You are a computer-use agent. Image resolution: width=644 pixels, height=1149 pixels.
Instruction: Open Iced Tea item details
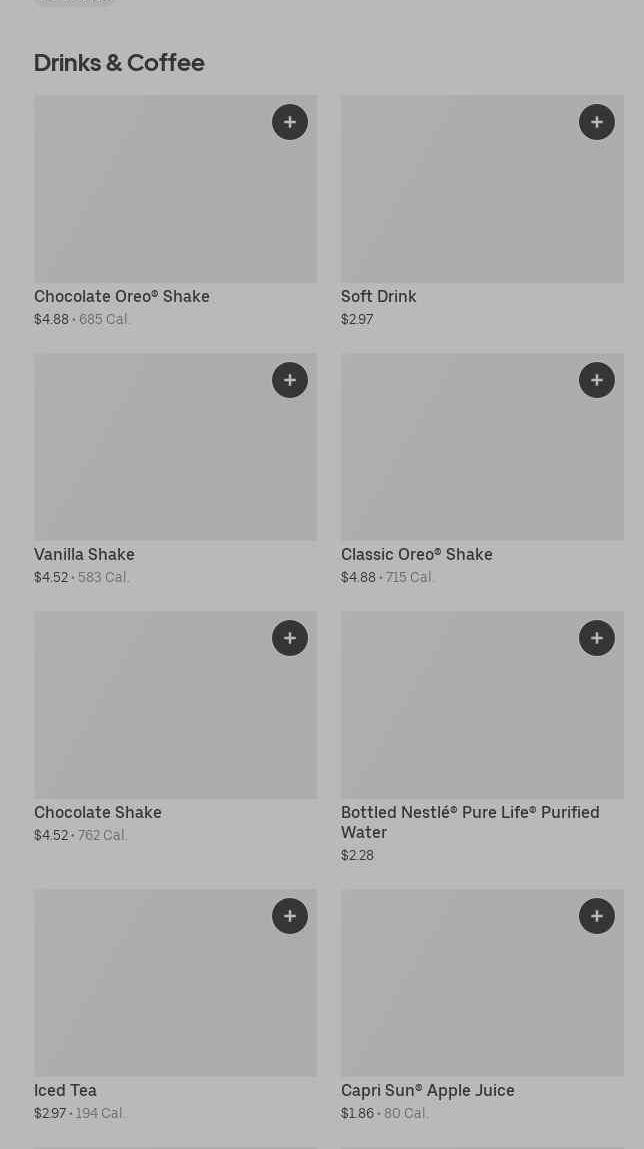(x=176, y=1005)
